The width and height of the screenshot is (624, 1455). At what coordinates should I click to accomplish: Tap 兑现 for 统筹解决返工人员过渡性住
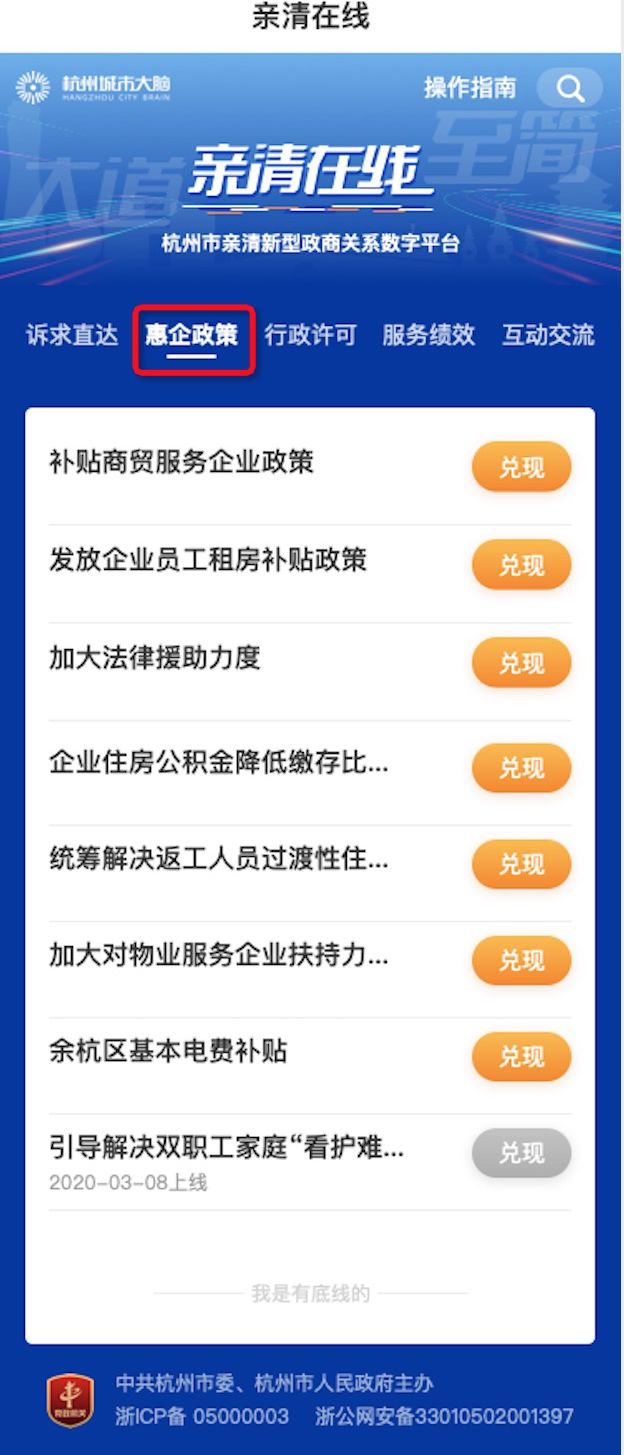(x=521, y=864)
